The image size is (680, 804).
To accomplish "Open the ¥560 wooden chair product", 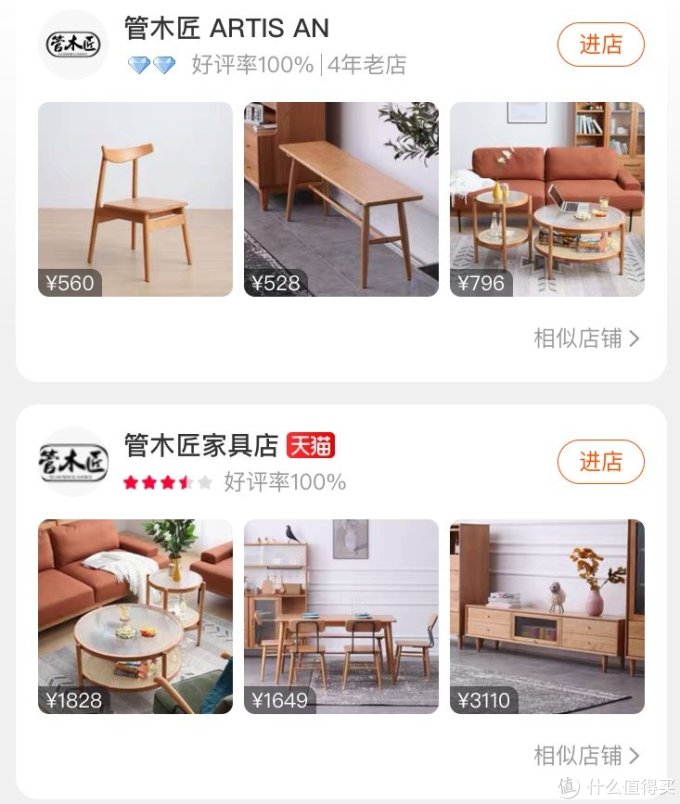I will [135, 199].
